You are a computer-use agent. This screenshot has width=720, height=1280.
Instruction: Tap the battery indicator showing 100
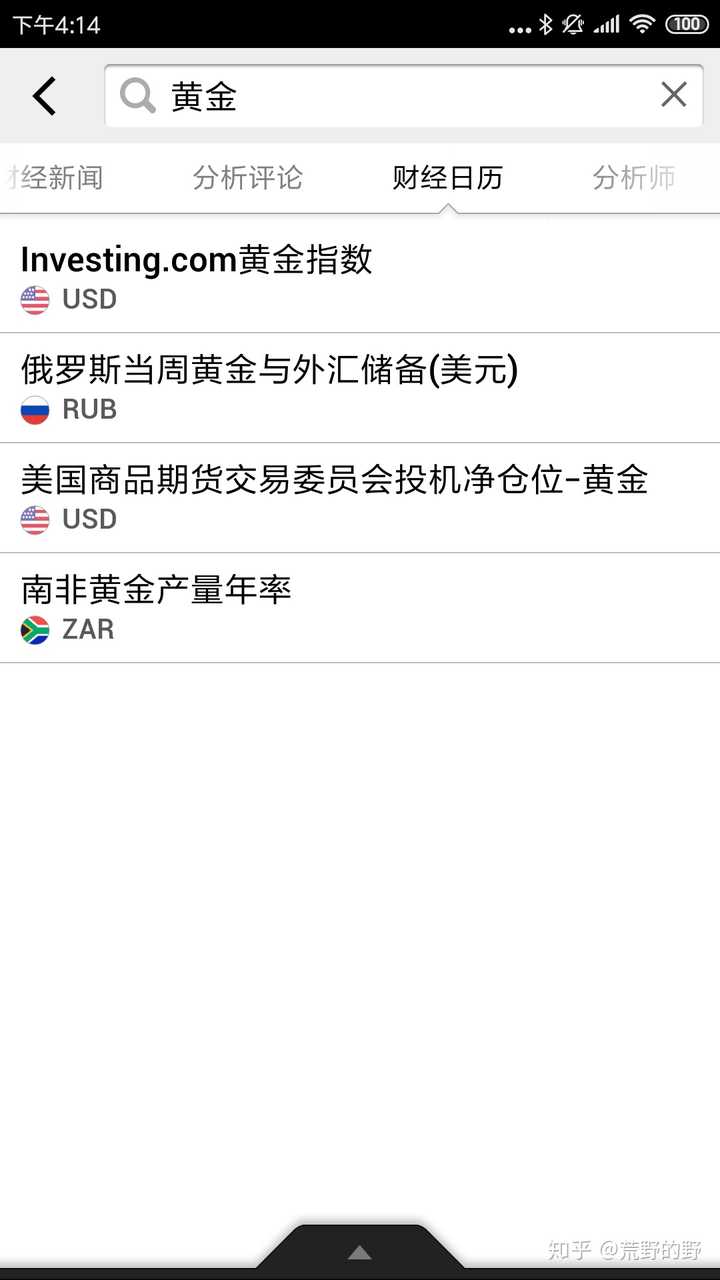click(688, 23)
